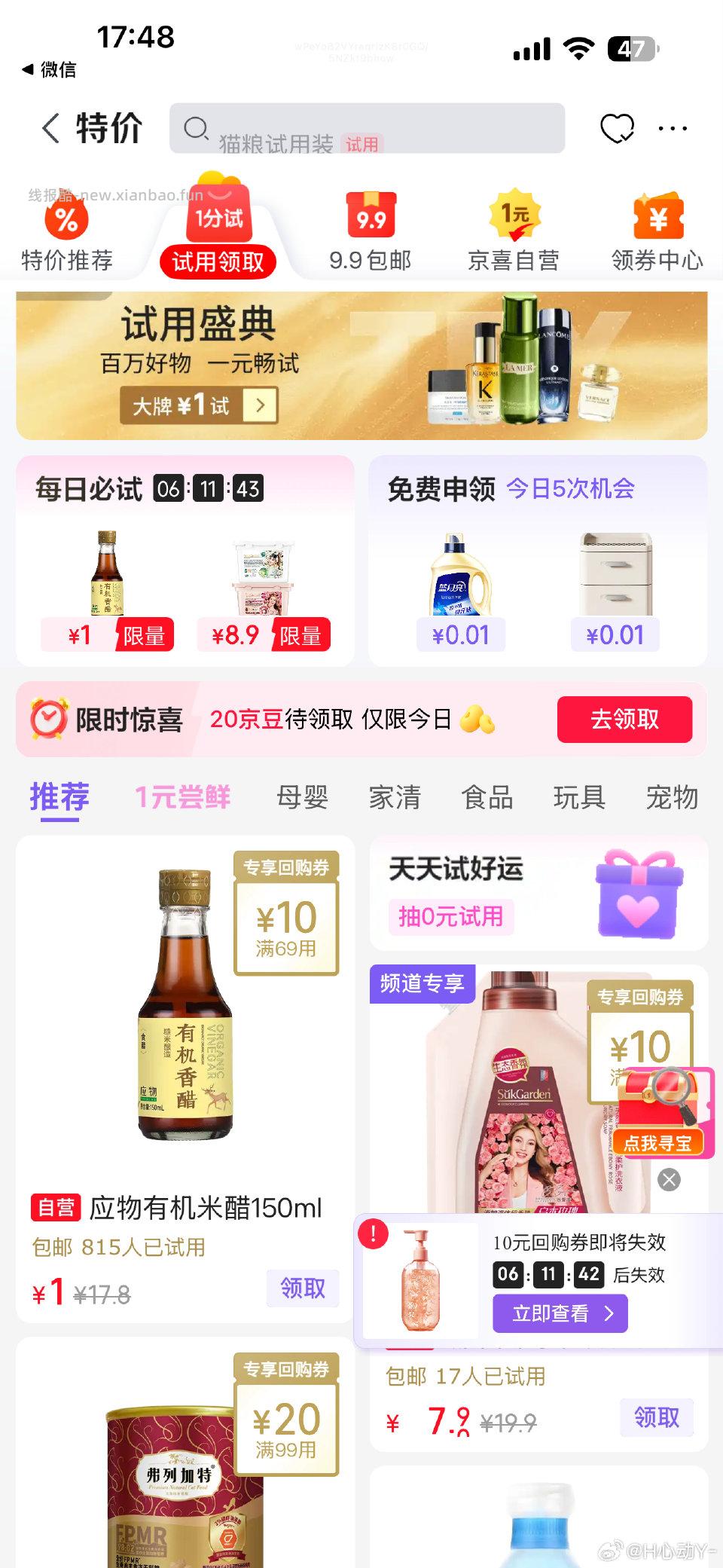Tap the arrow on 大牌¥1试 banner
The width and height of the screenshot is (723, 1568).
tap(260, 405)
